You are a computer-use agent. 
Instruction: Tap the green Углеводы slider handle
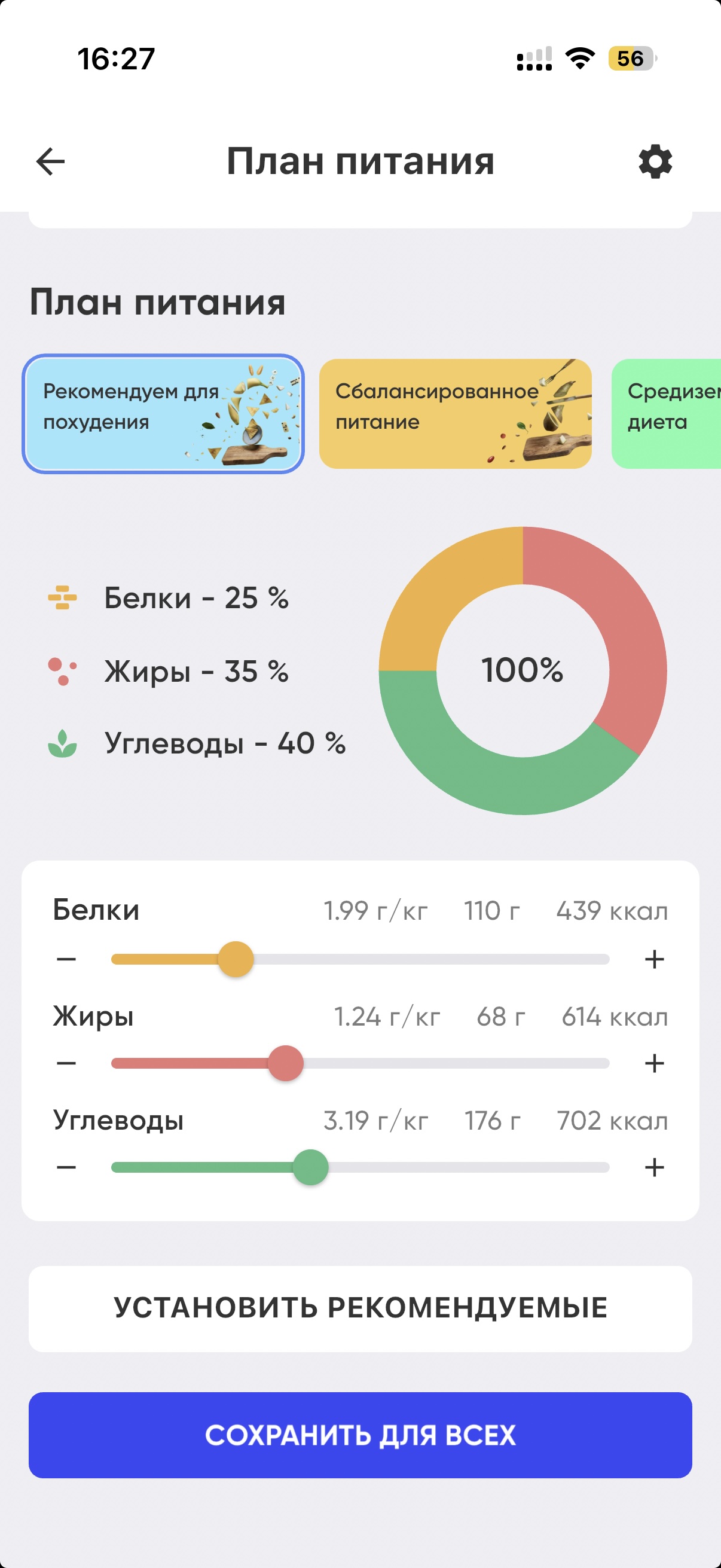310,1167
